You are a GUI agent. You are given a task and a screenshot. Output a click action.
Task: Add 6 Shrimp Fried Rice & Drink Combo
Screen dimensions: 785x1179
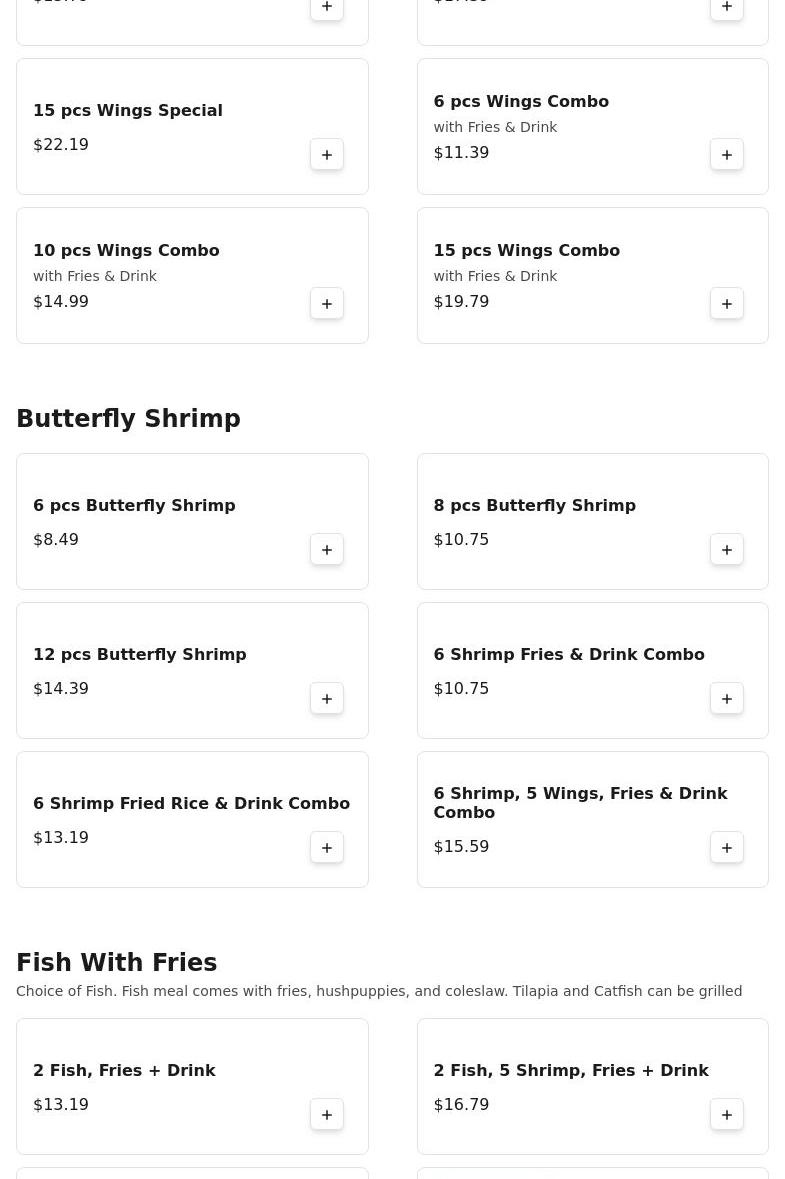tap(327, 848)
